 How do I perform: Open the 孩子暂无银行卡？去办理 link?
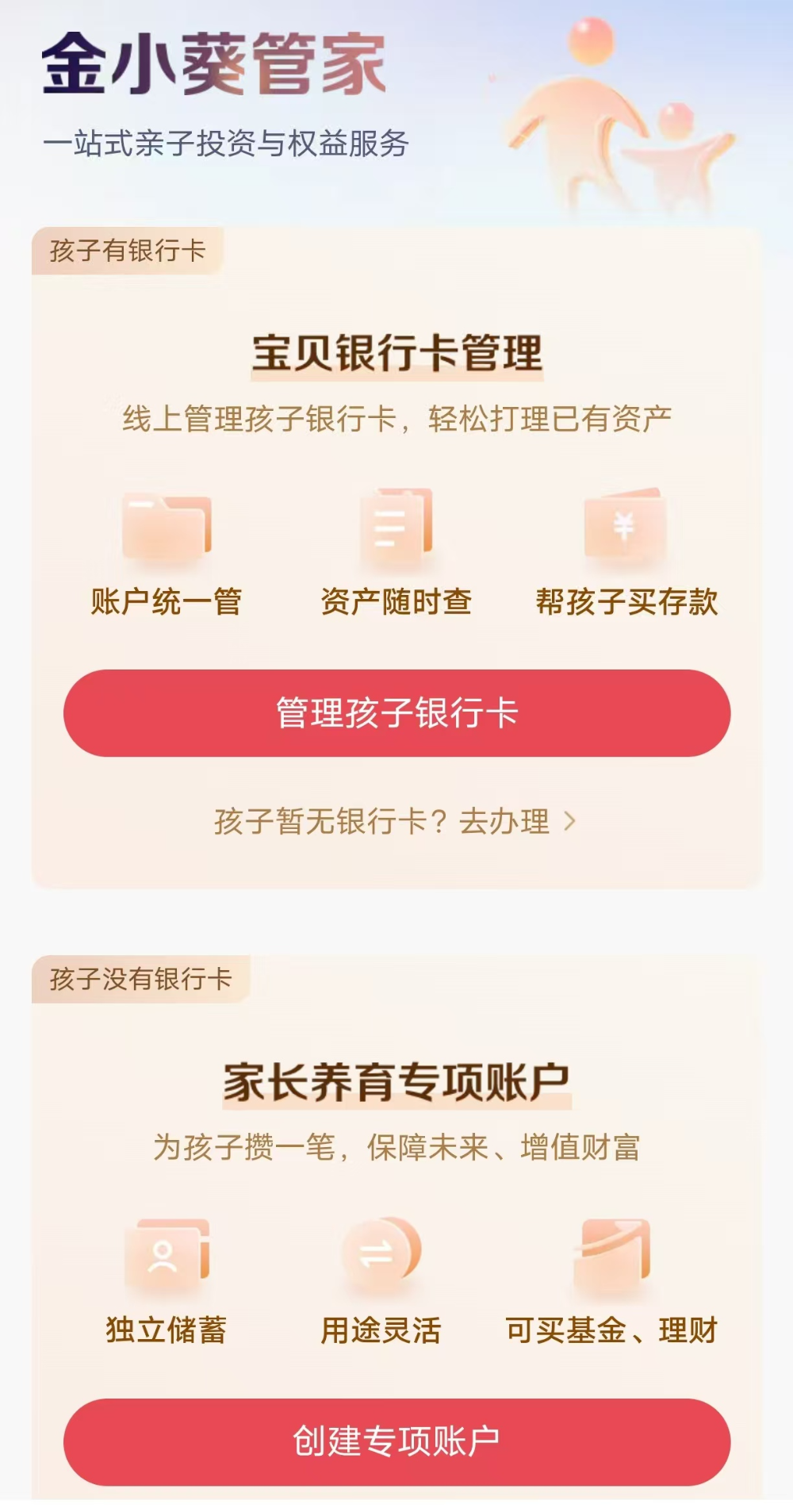pyautogui.click(x=394, y=821)
